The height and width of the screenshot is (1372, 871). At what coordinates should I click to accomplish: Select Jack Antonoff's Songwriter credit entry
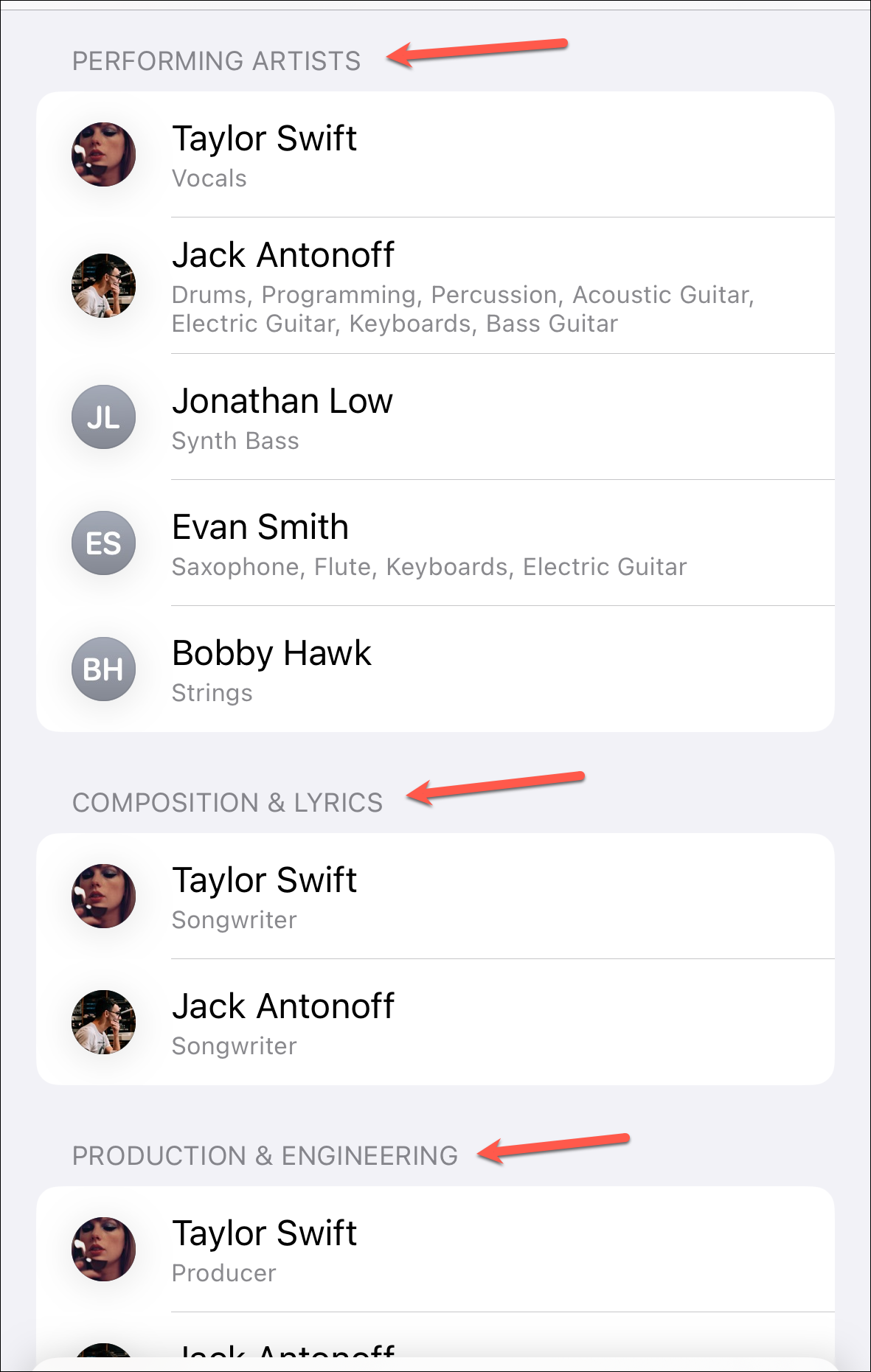[435, 1023]
